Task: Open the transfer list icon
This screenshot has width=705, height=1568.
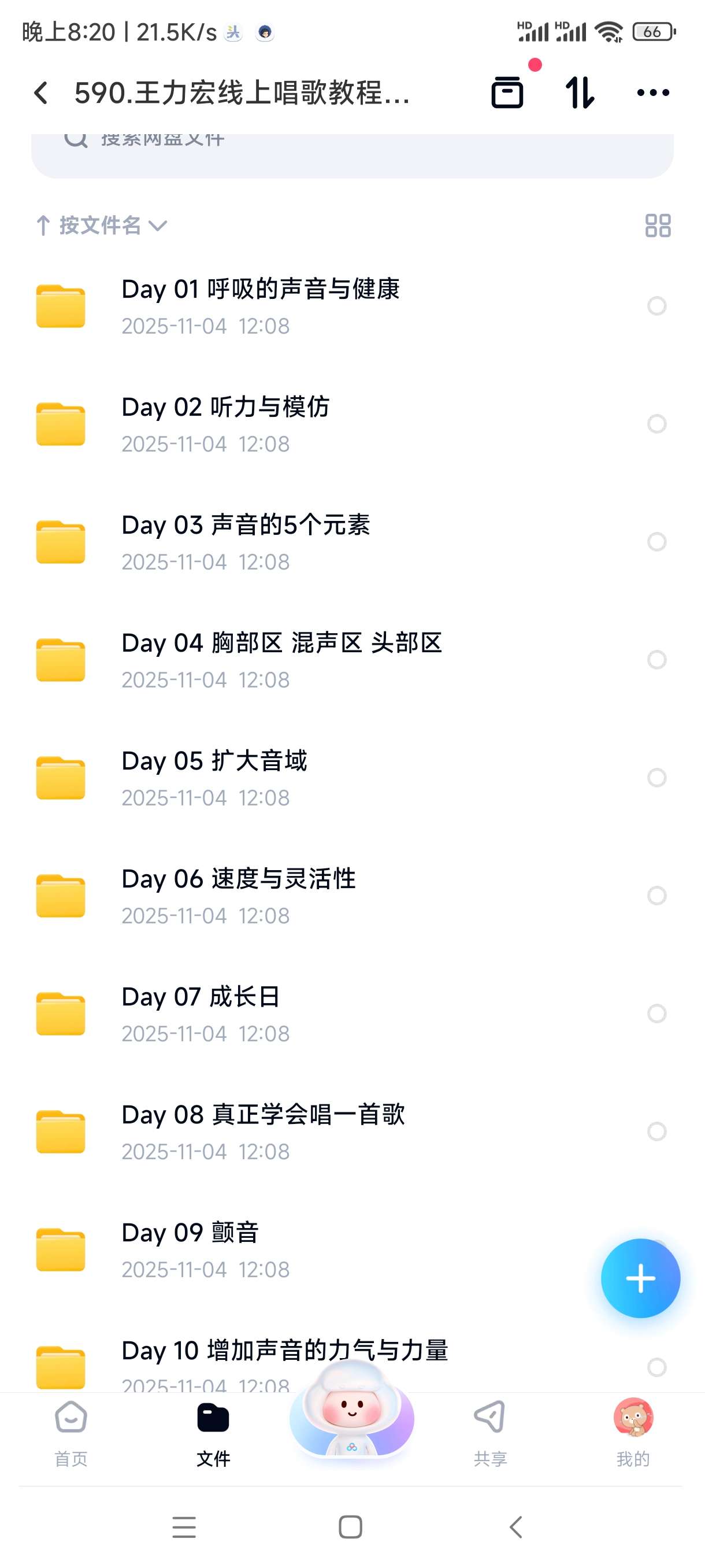Action: [x=579, y=91]
